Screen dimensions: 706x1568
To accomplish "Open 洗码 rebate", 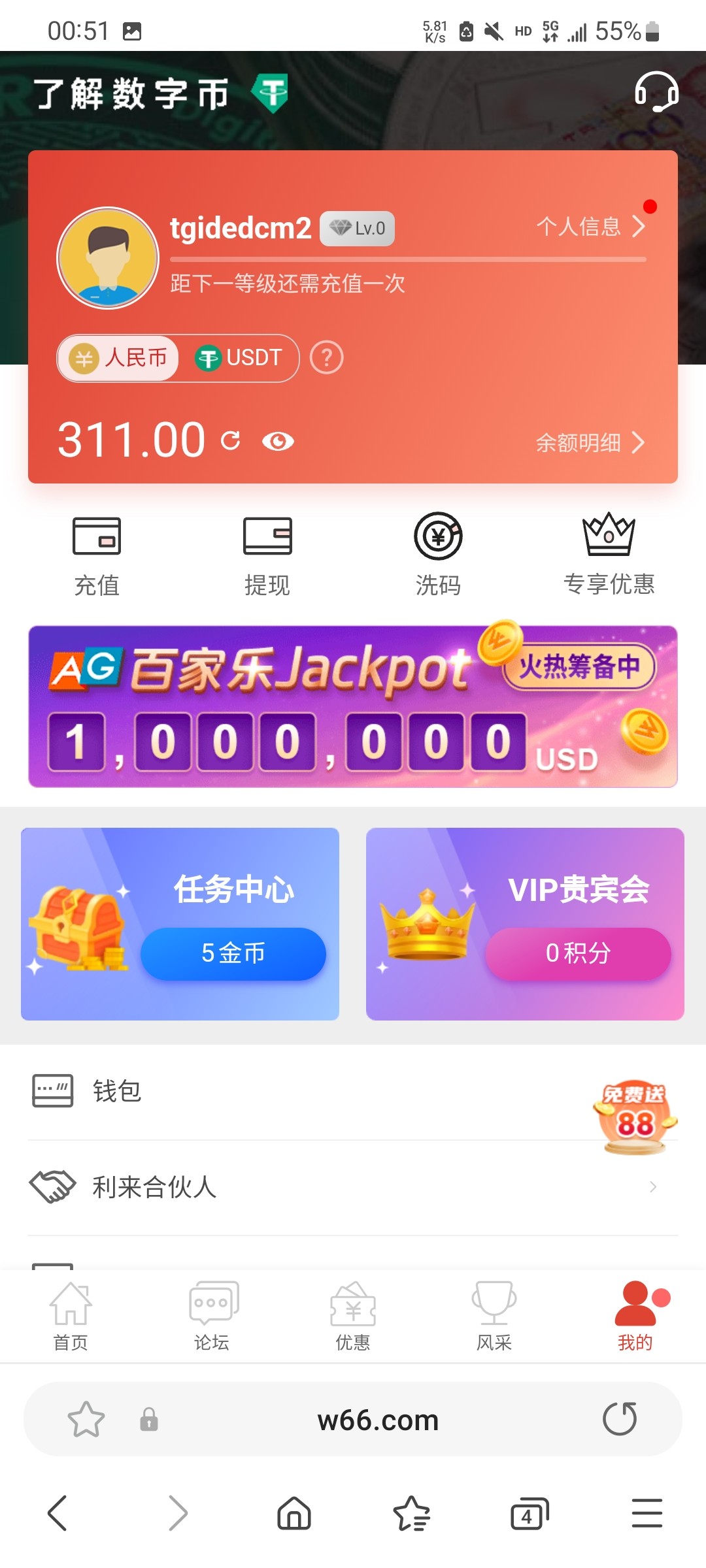I will (438, 555).
